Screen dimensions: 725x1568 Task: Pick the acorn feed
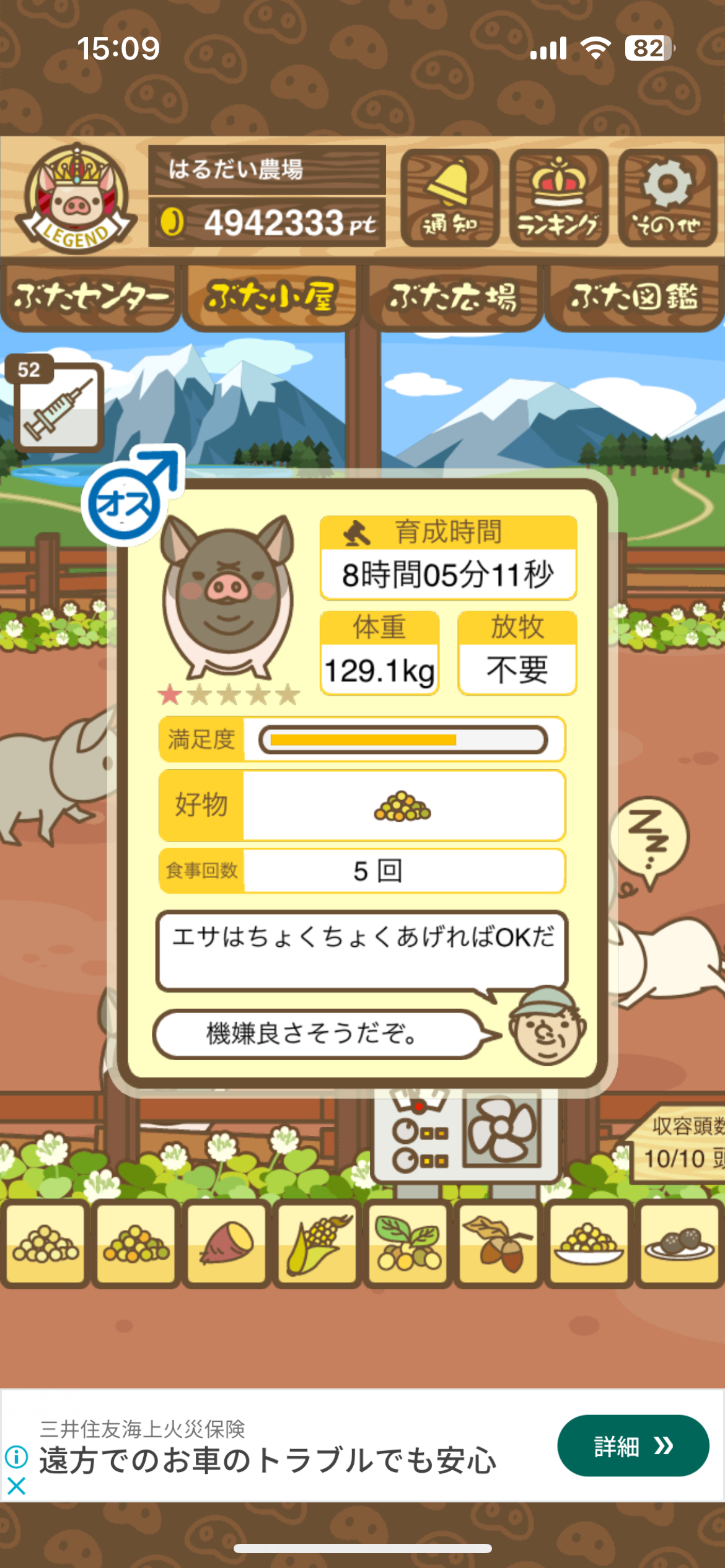498,1243
